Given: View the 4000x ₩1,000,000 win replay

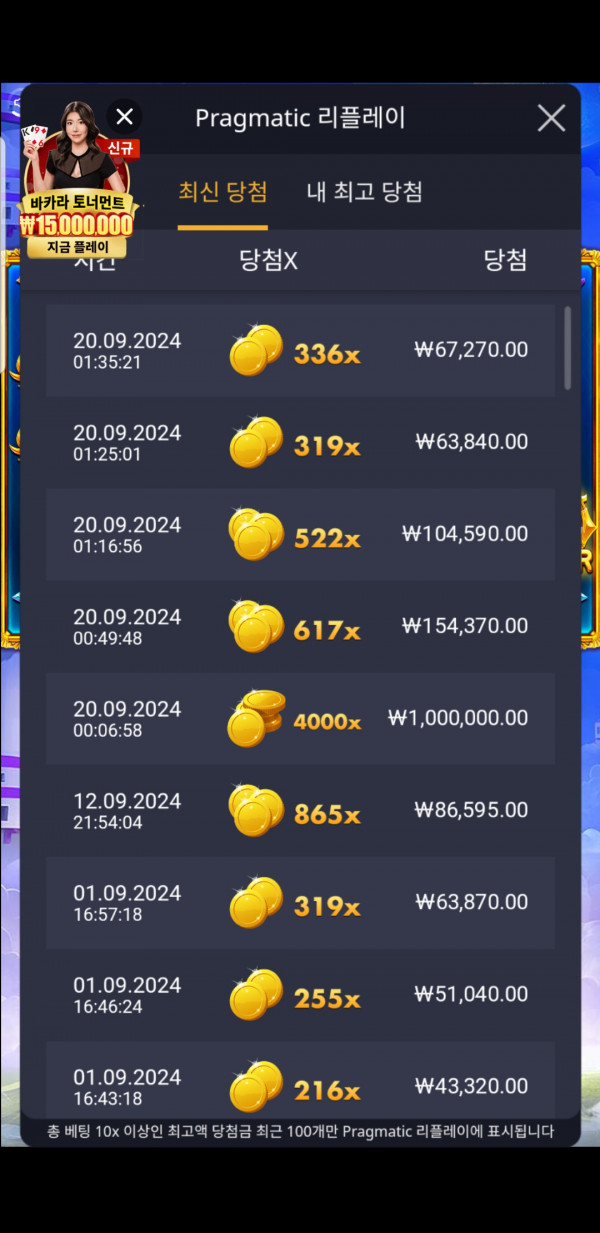Looking at the screenshot, I should [300, 719].
